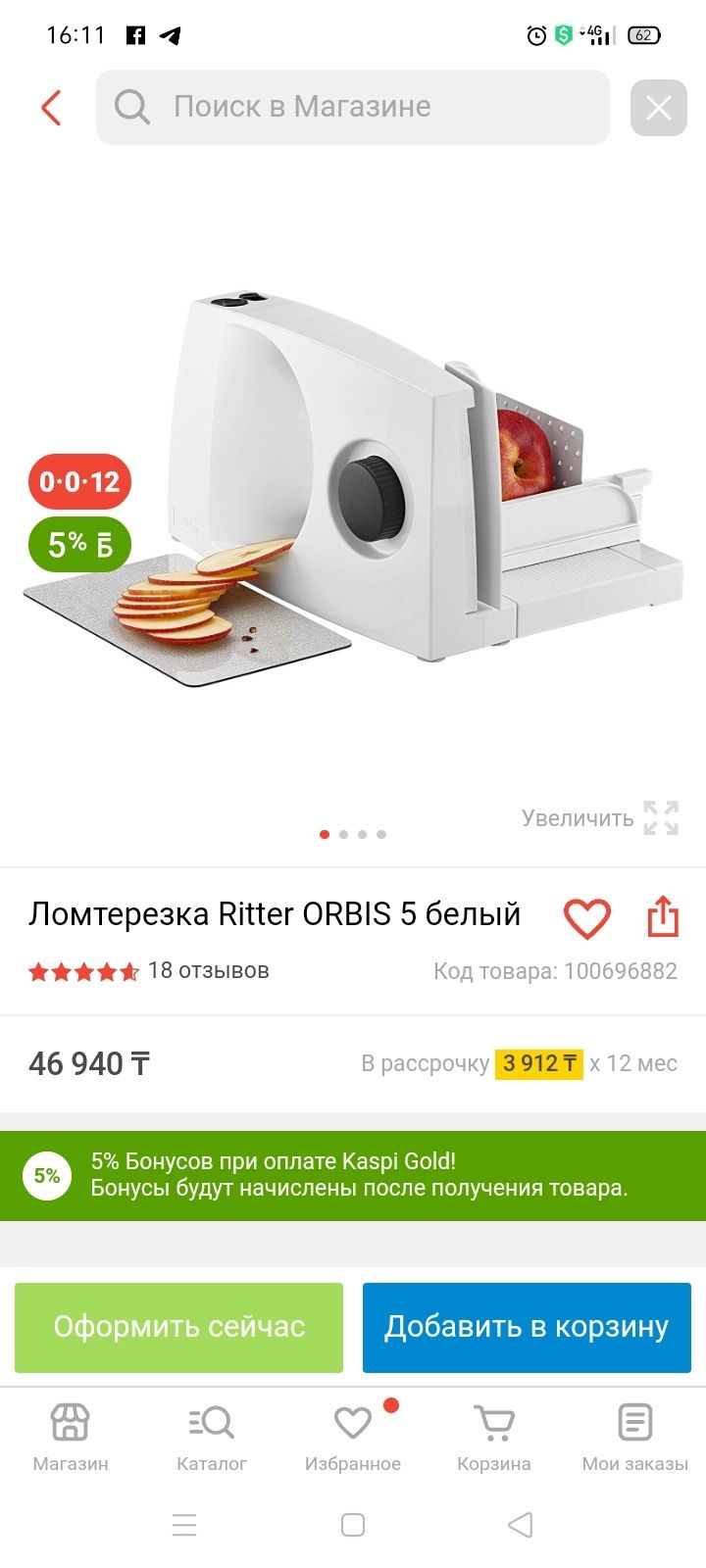This screenshot has width=706, height=1568.
Task: Close the search bar with X button
Action: click(658, 108)
